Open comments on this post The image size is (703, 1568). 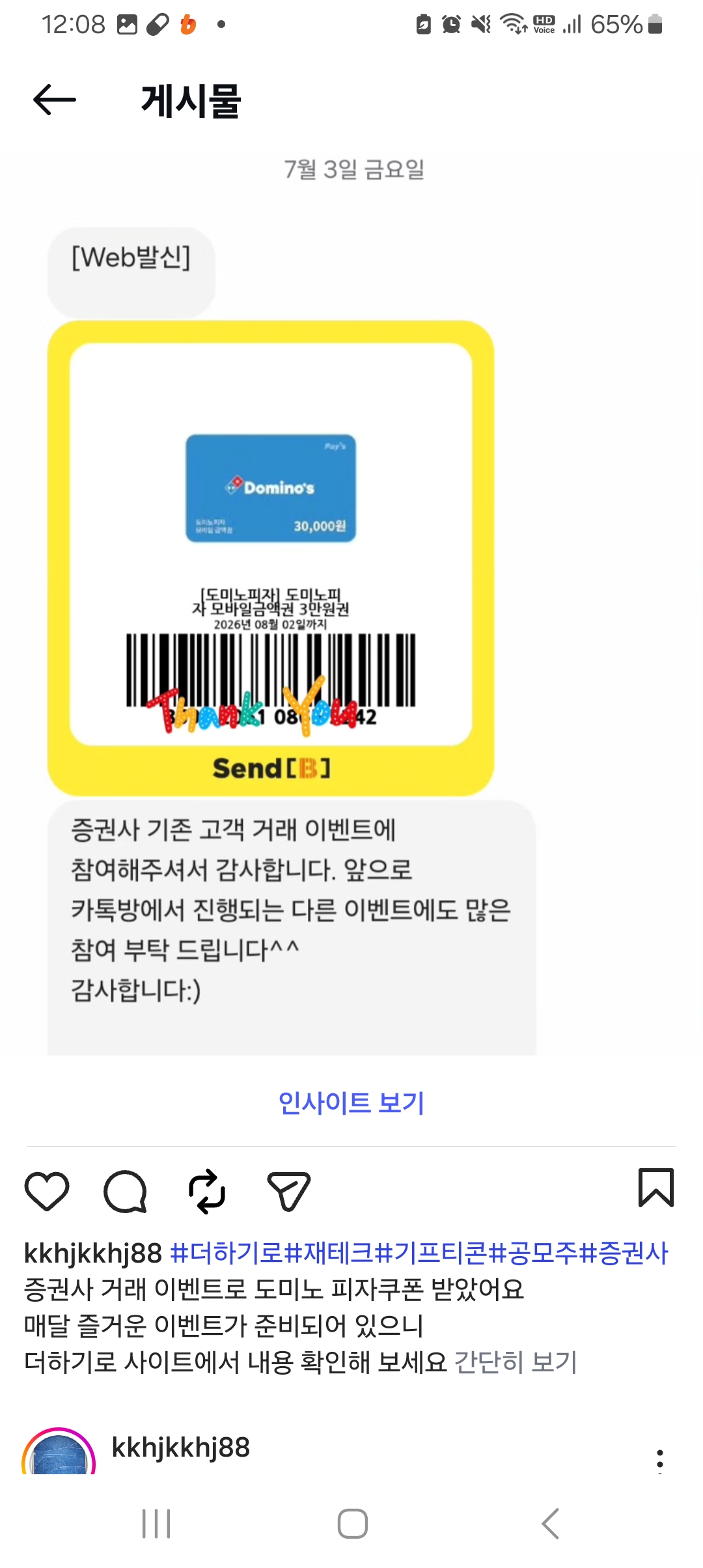126,1191
